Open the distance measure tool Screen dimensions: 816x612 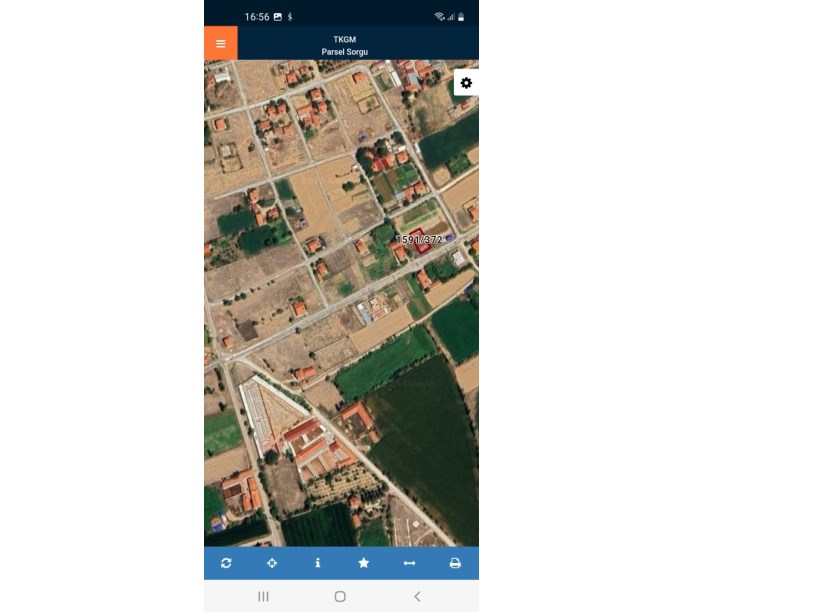(409, 563)
